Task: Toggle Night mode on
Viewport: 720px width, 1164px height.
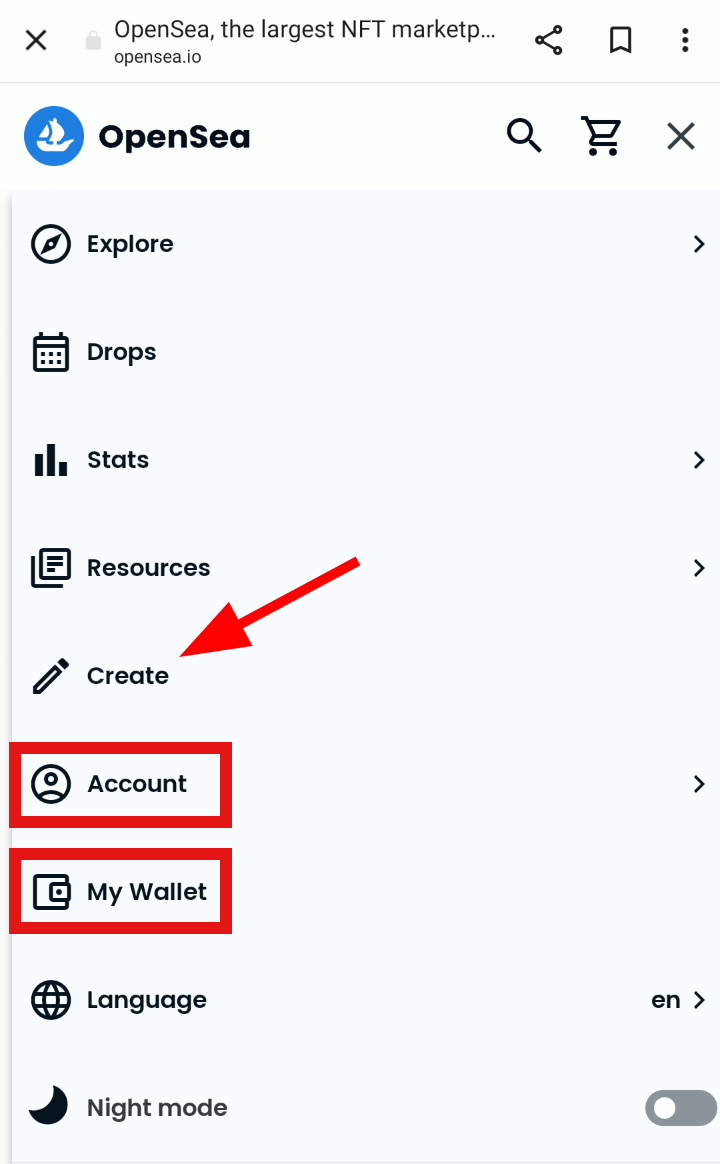Action: tap(680, 1108)
